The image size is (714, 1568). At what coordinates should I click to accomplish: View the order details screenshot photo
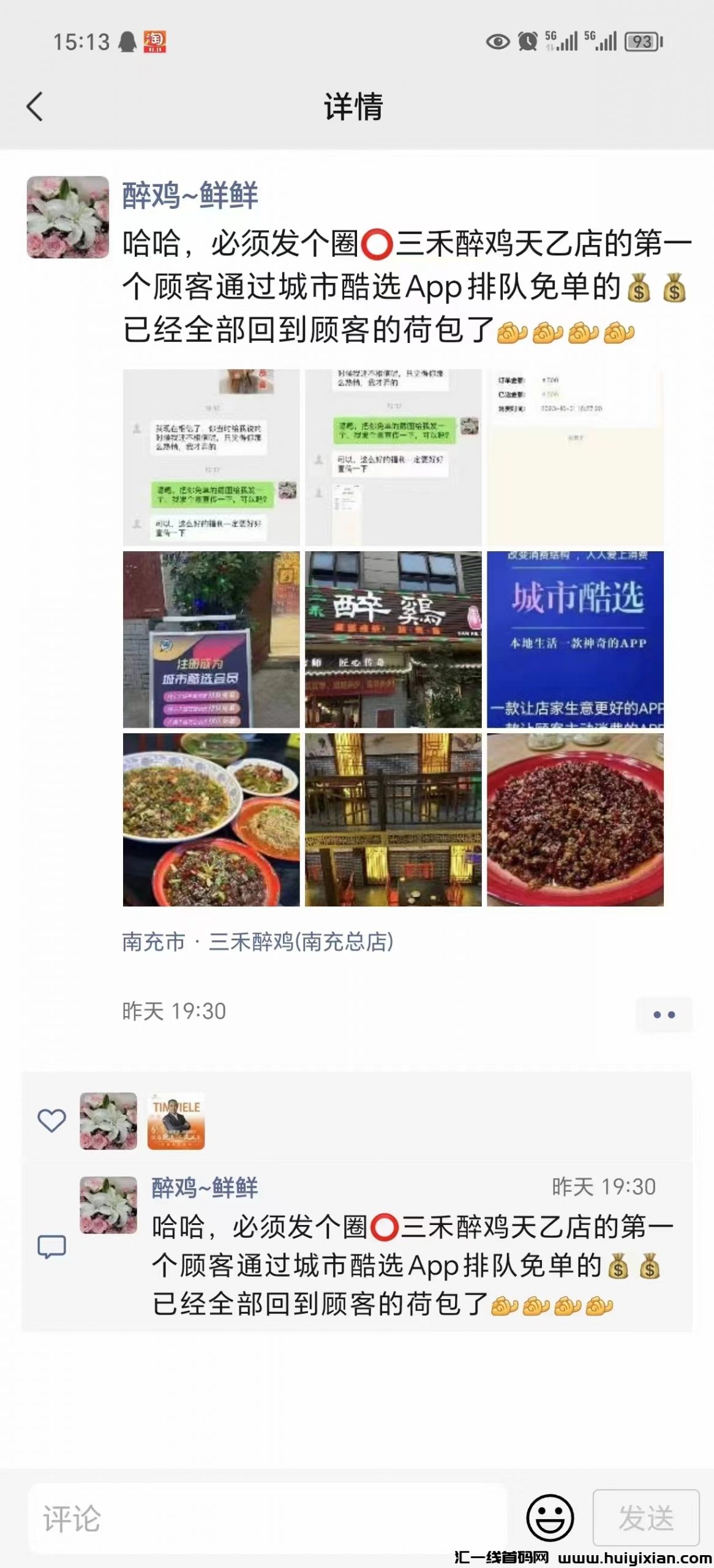coord(575,457)
